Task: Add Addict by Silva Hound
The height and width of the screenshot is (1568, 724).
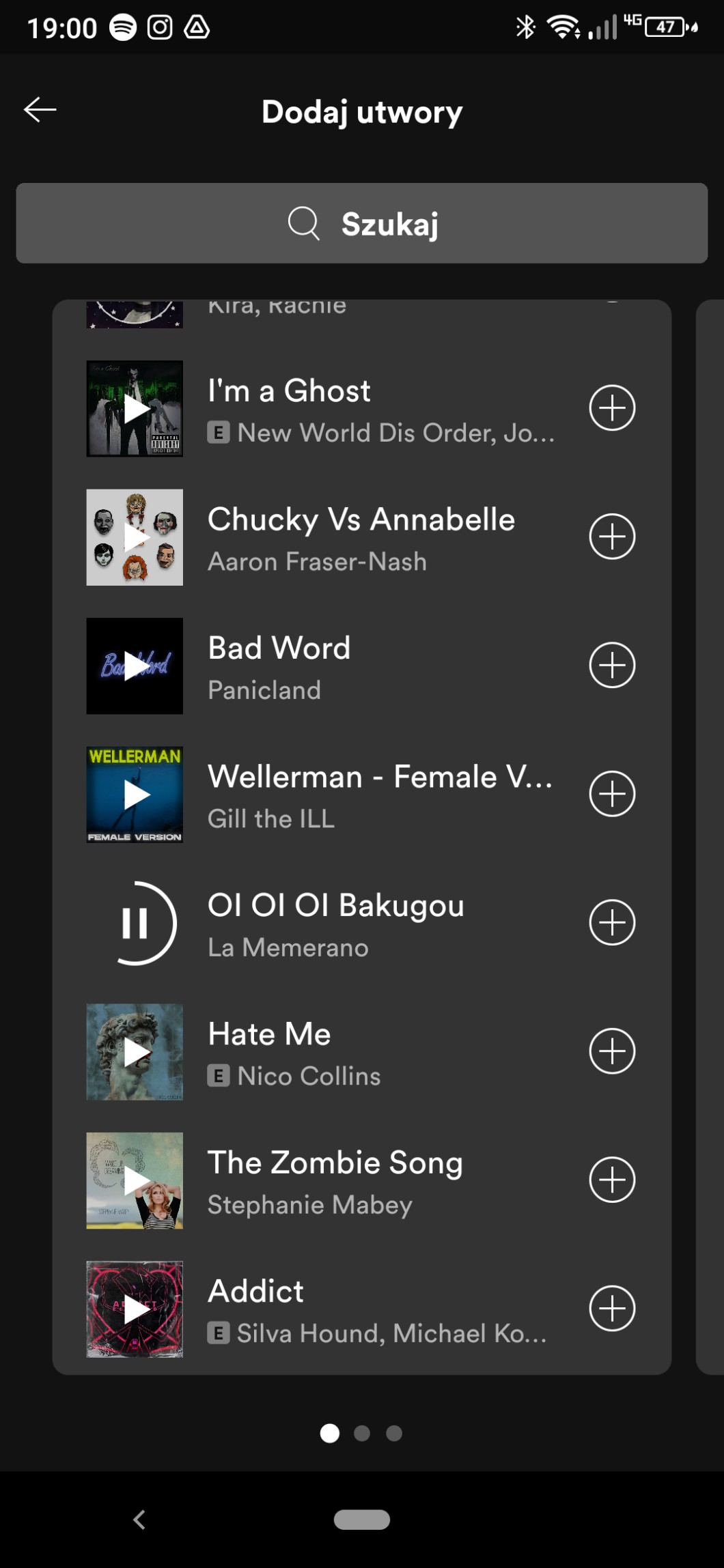Action: (612, 1309)
